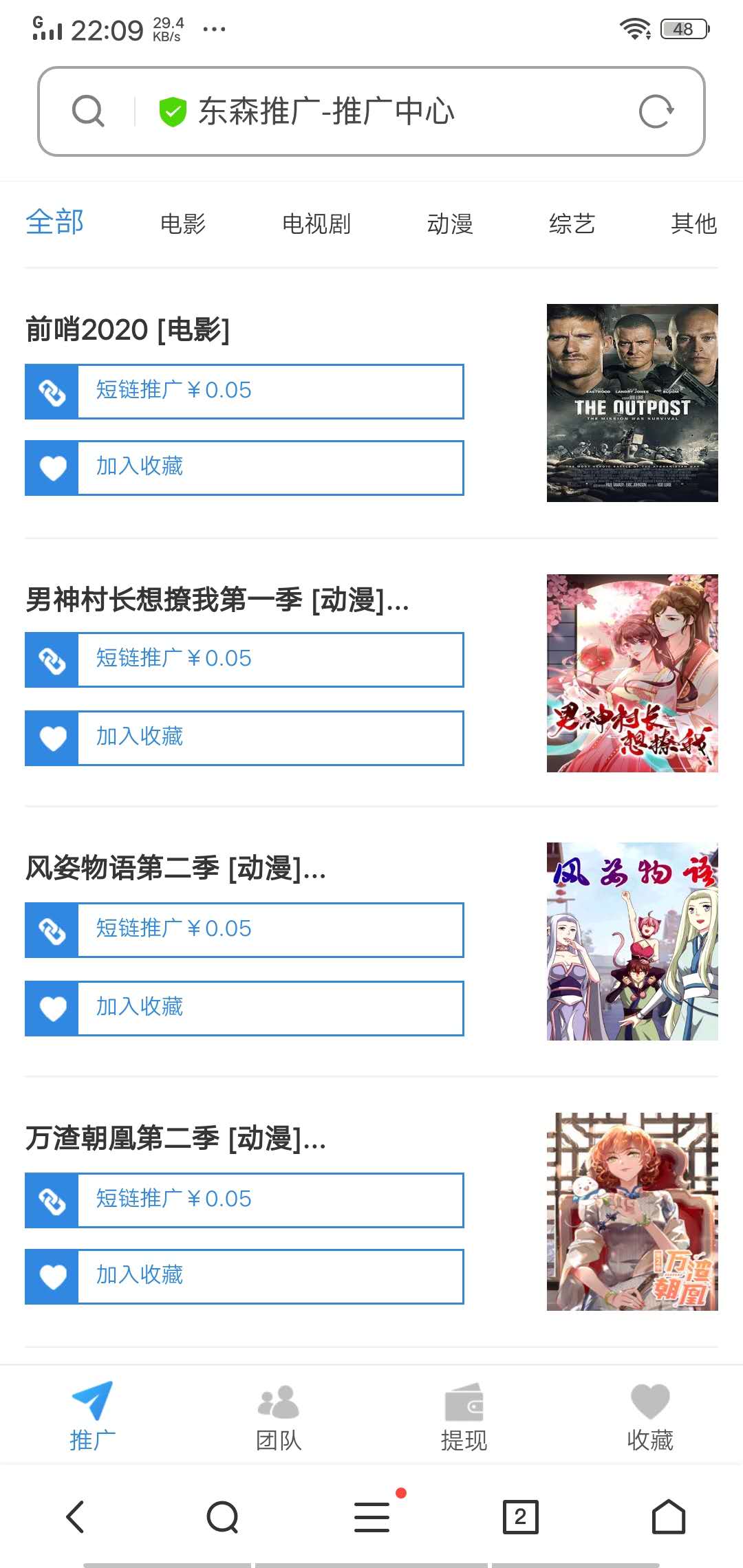Click the chain-link icon beside 前哨2020 short link
The width and height of the screenshot is (743, 1568).
coord(51,391)
